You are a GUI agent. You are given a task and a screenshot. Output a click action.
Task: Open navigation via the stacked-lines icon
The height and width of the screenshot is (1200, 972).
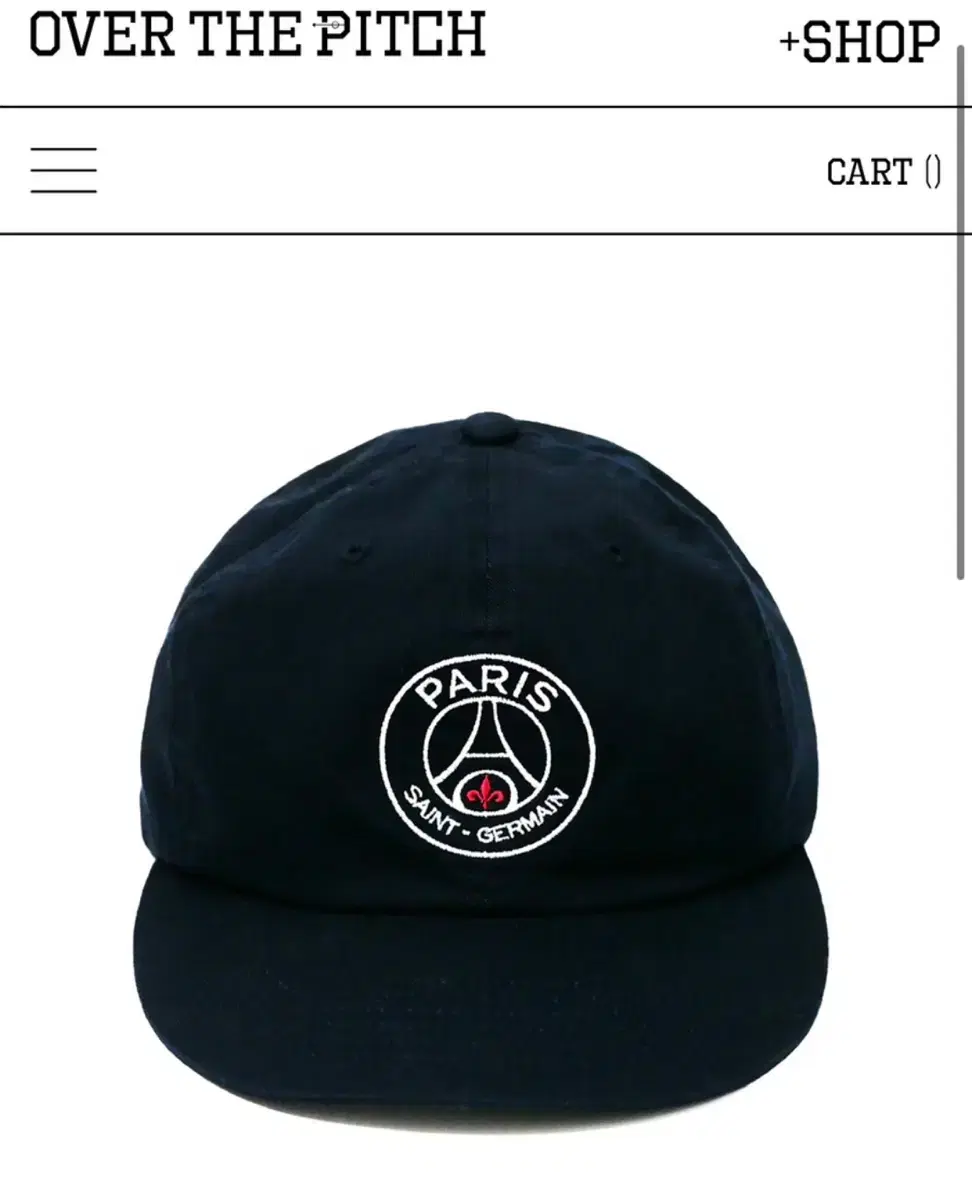[64, 170]
